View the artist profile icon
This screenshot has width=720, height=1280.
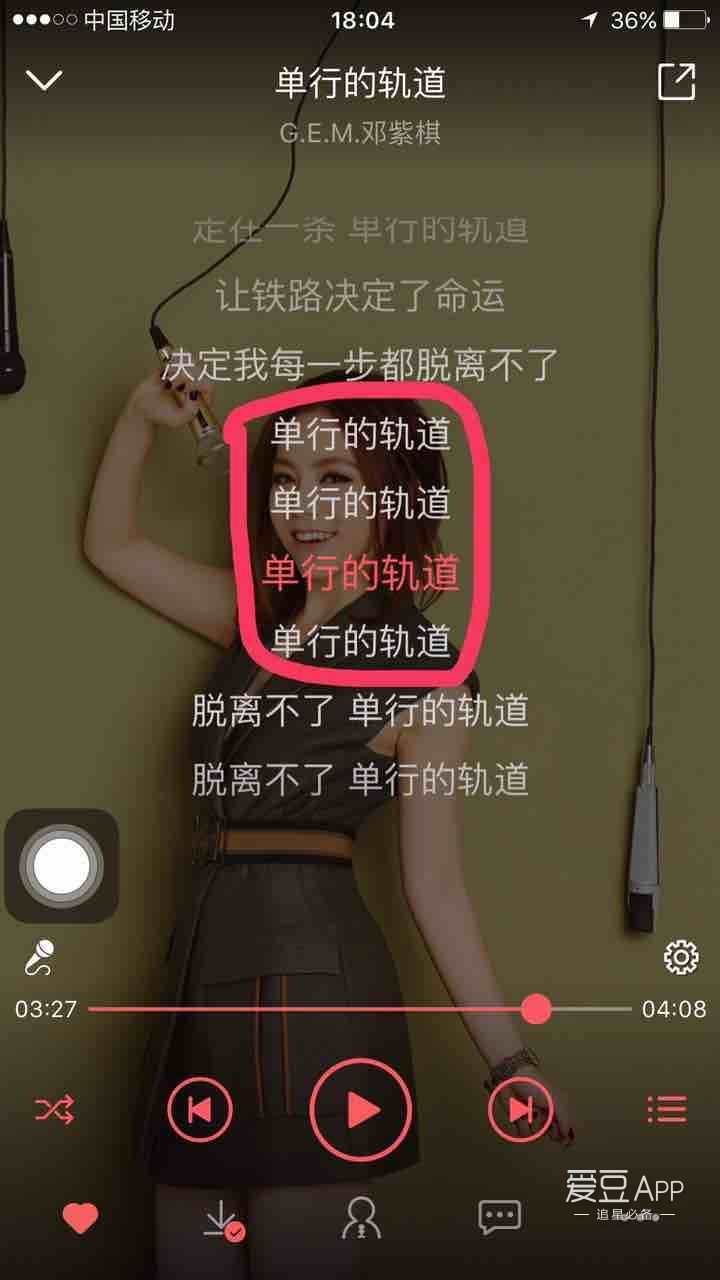point(361,1217)
